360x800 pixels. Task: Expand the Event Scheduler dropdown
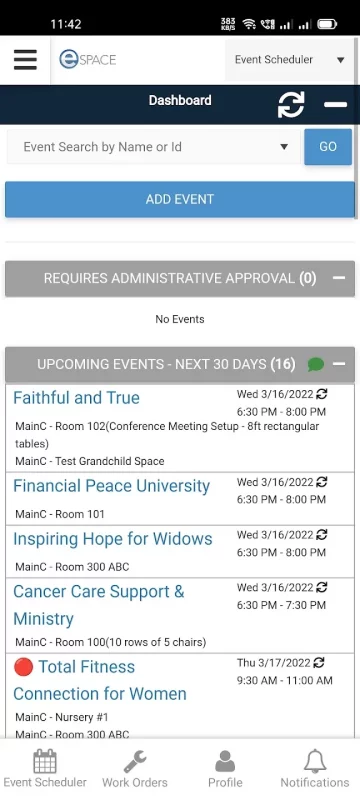(x=290, y=60)
